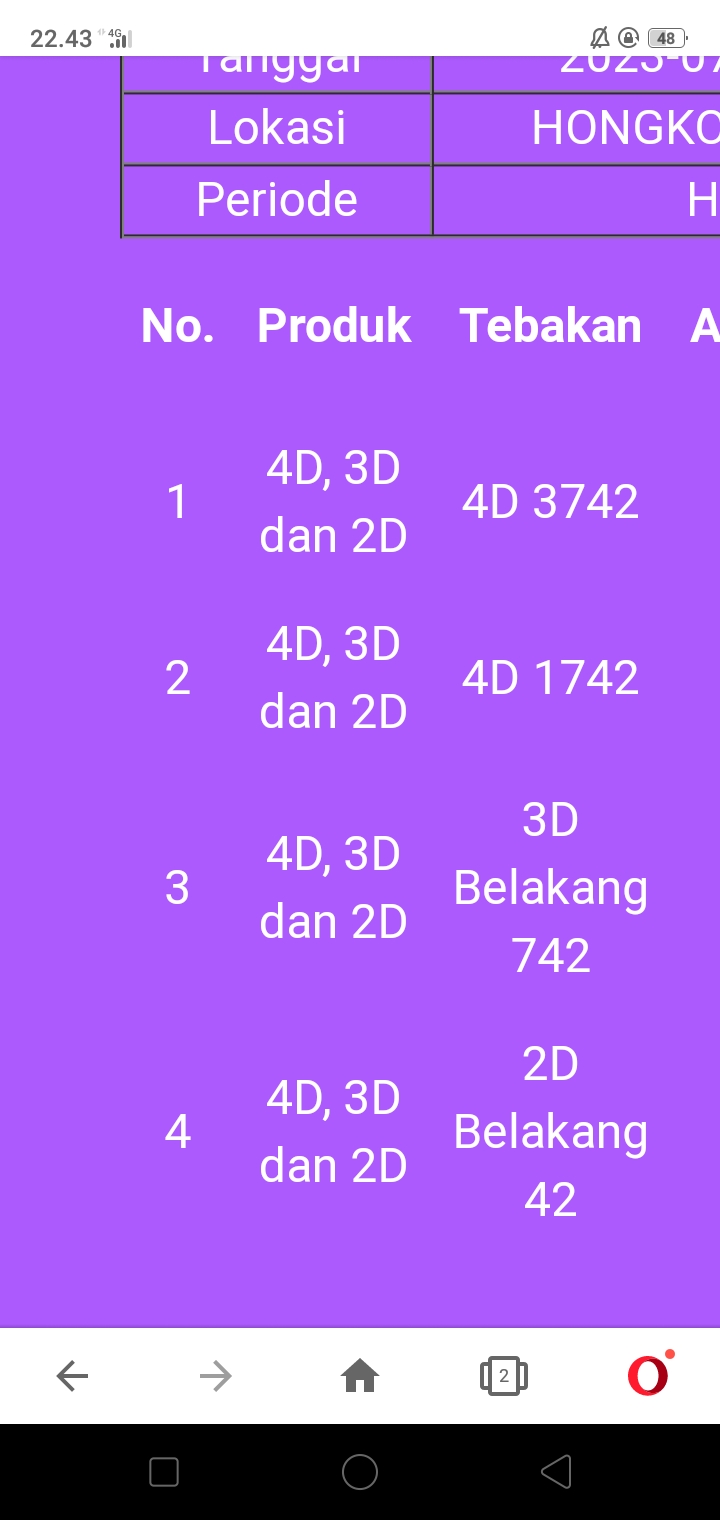The image size is (720, 1520).
Task: Open the browser home page
Action: tap(360, 1377)
